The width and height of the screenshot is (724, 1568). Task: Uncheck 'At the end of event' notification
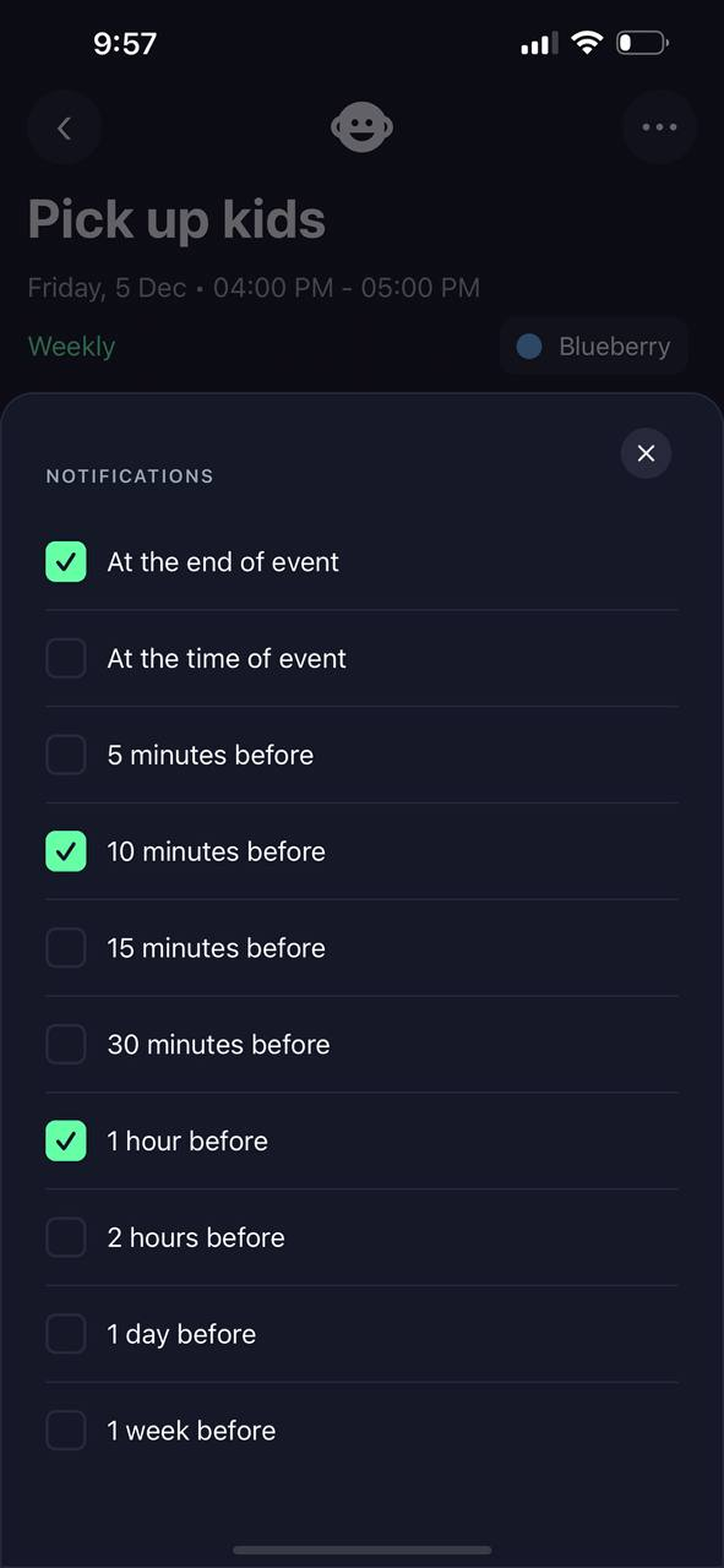tap(66, 561)
